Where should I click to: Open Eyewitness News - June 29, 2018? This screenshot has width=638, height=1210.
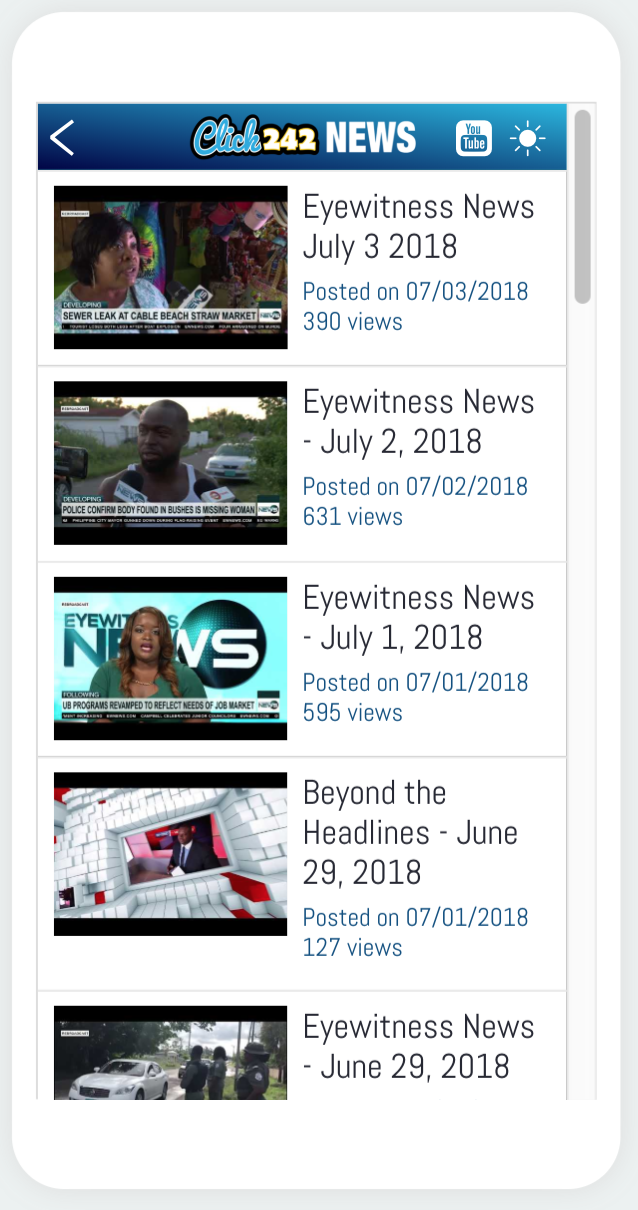point(302,1046)
